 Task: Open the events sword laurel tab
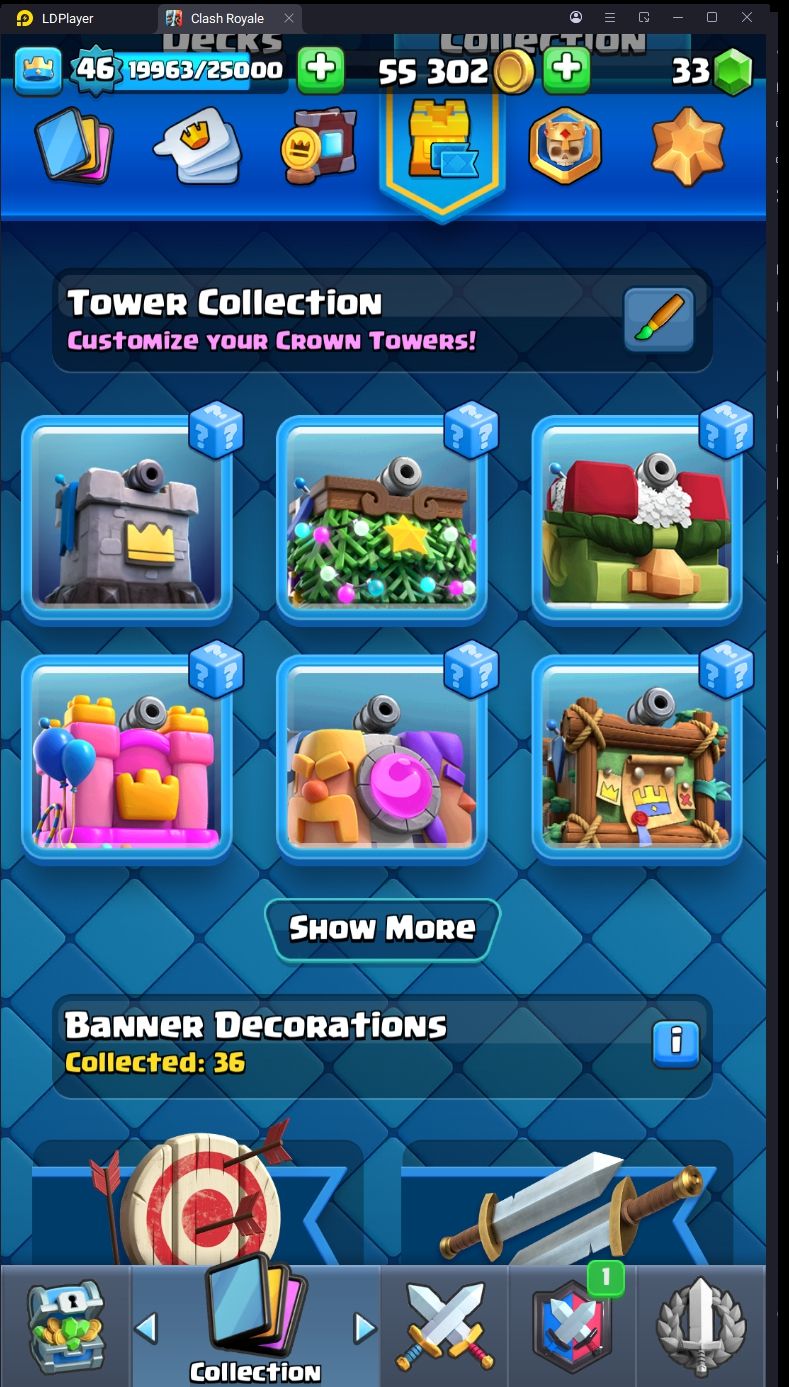click(700, 1326)
